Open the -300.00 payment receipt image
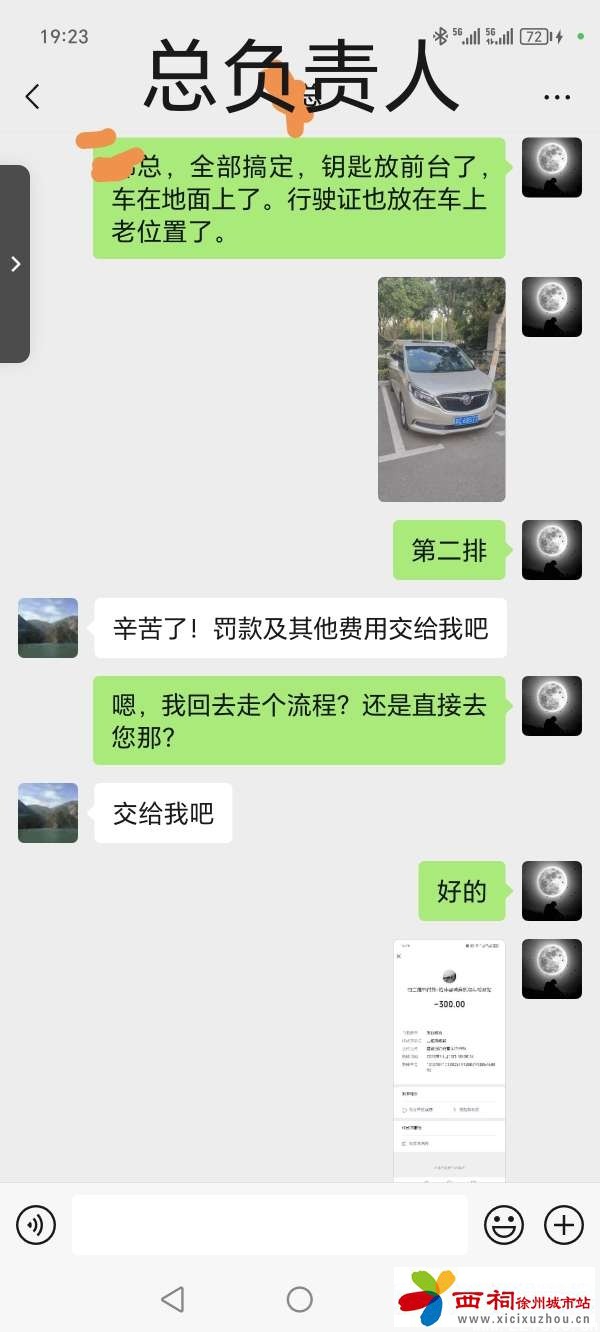Image resolution: width=600 pixels, height=1332 pixels. pyautogui.click(x=449, y=1060)
